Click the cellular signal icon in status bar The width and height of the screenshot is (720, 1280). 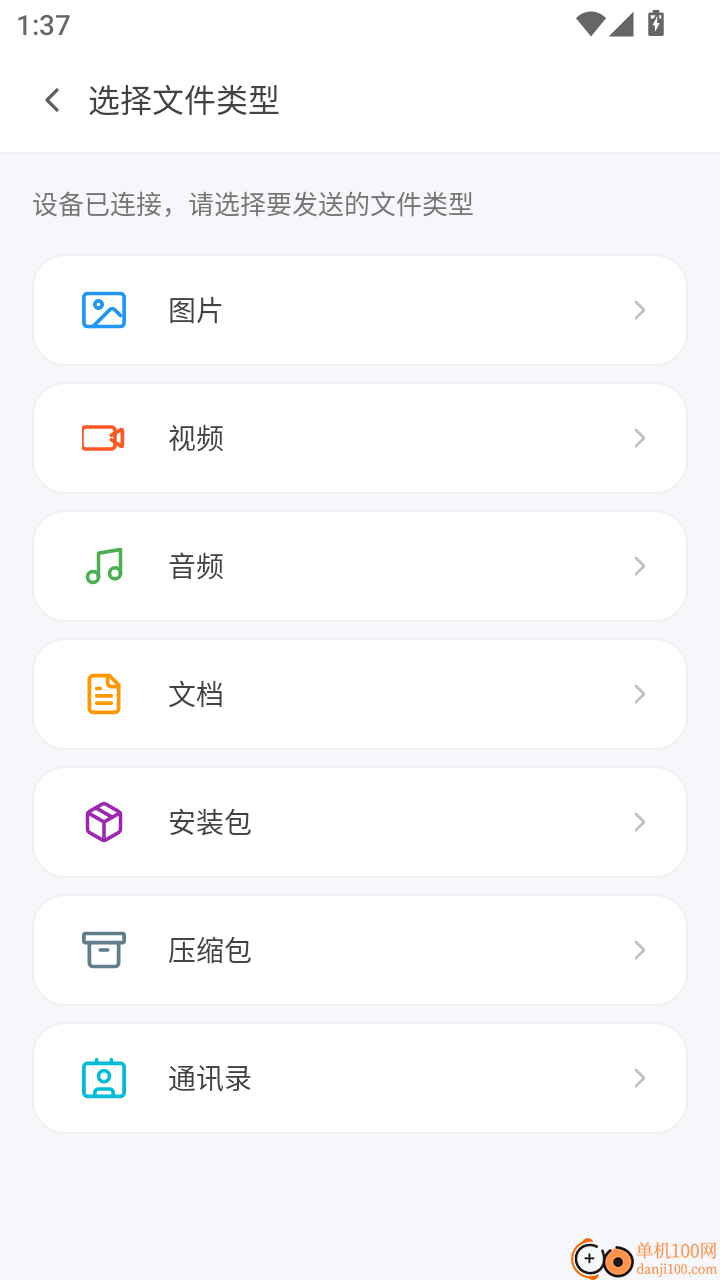pos(623,24)
